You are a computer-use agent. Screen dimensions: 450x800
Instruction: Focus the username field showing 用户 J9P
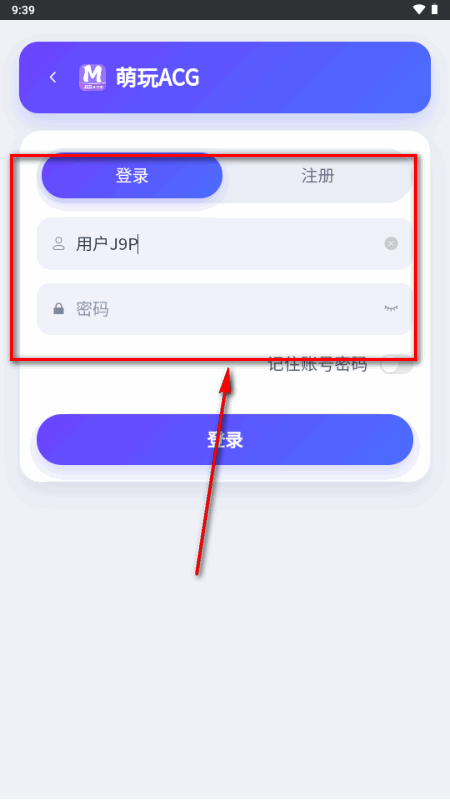pos(225,244)
